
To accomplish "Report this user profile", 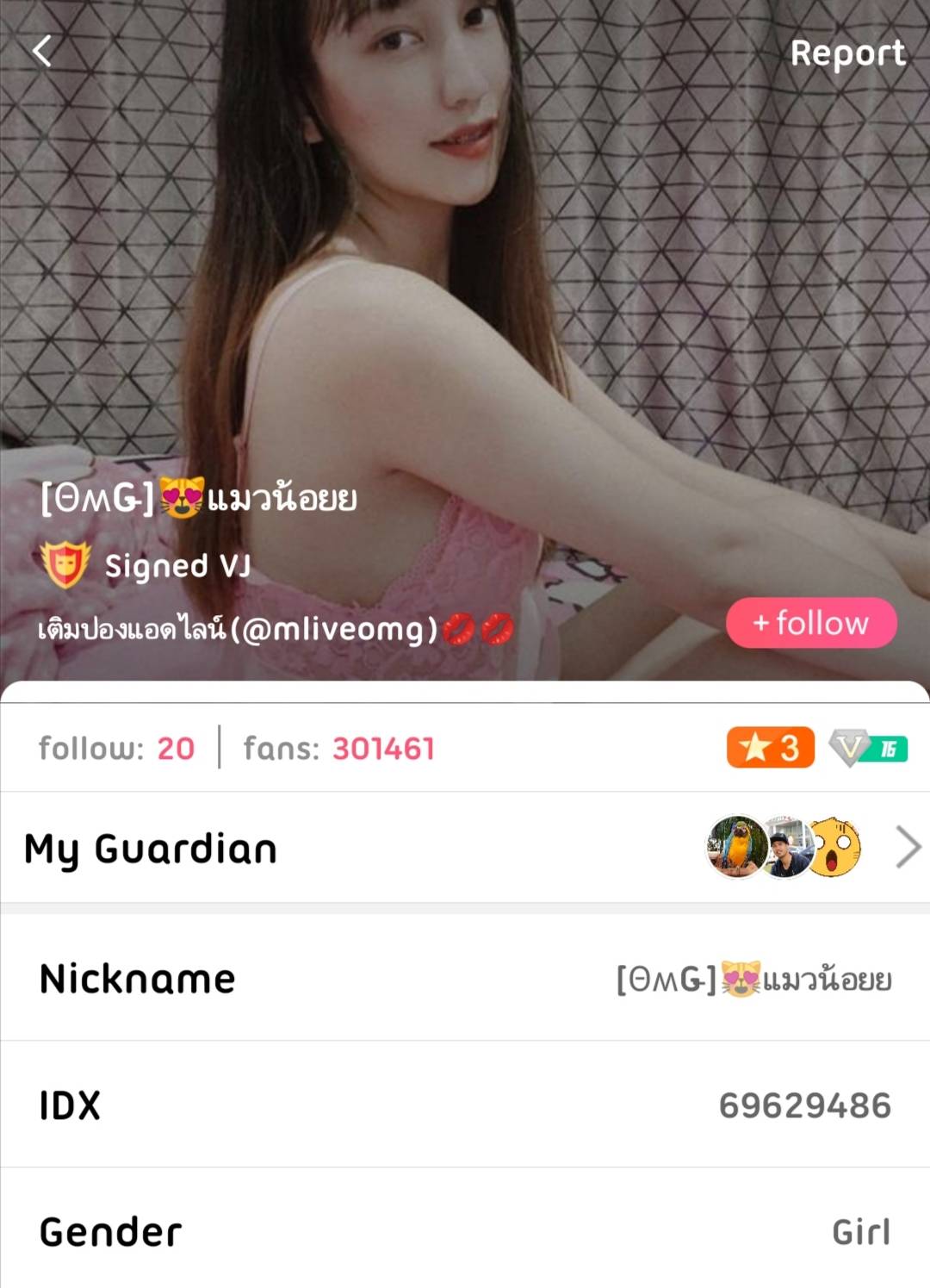I will (847, 53).
